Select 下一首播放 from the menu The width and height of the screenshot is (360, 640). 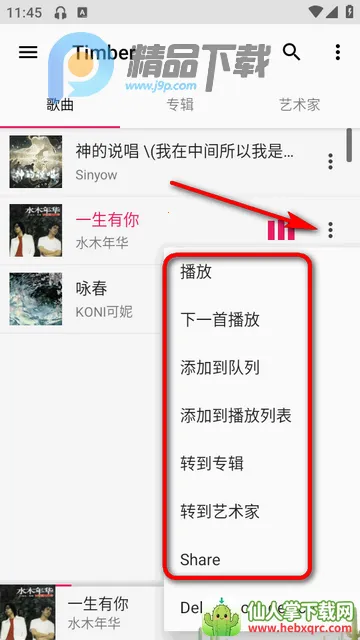tap(220, 320)
